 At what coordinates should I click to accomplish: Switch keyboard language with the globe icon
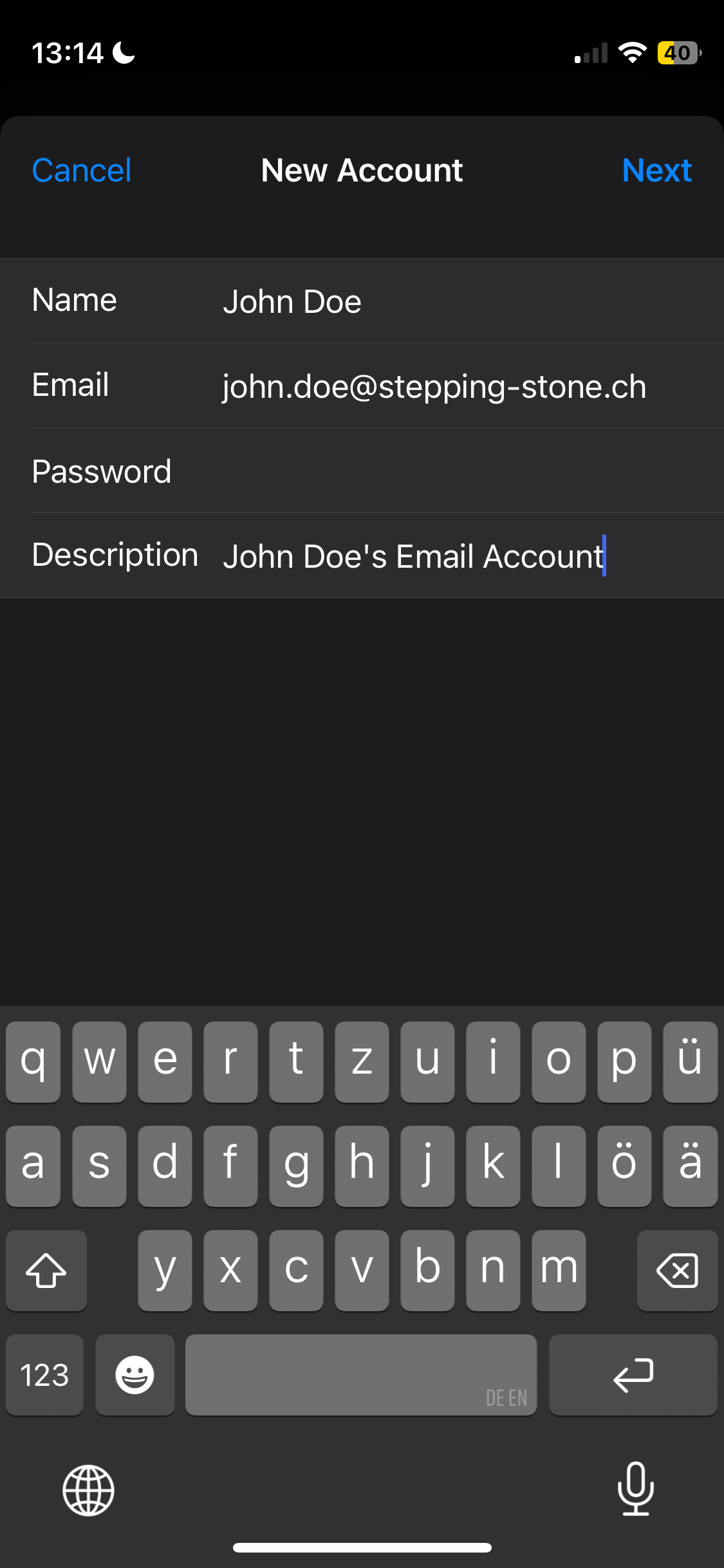[88, 1490]
